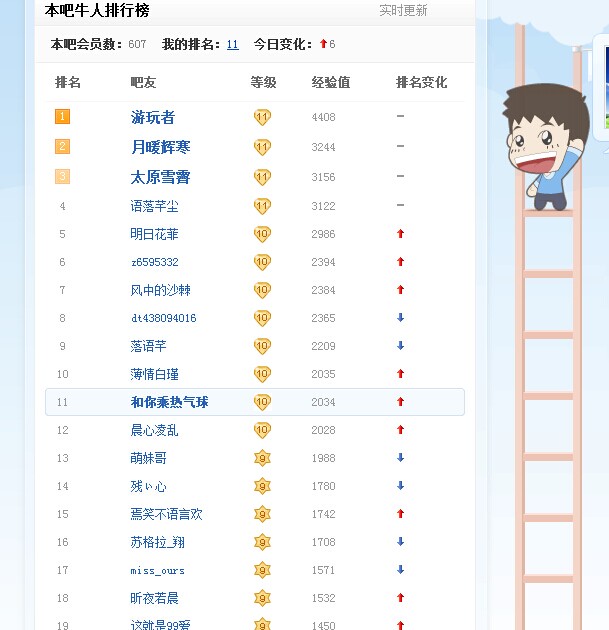Screen dimensions: 609x630
Task: Open profile of 游玩者
Action: click(153, 117)
